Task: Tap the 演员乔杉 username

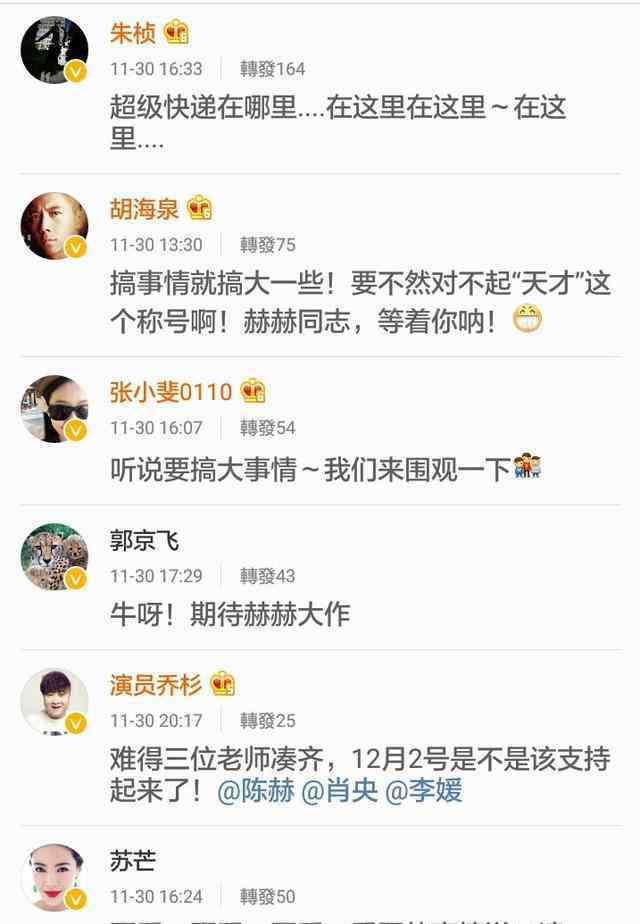Action: pos(156,685)
